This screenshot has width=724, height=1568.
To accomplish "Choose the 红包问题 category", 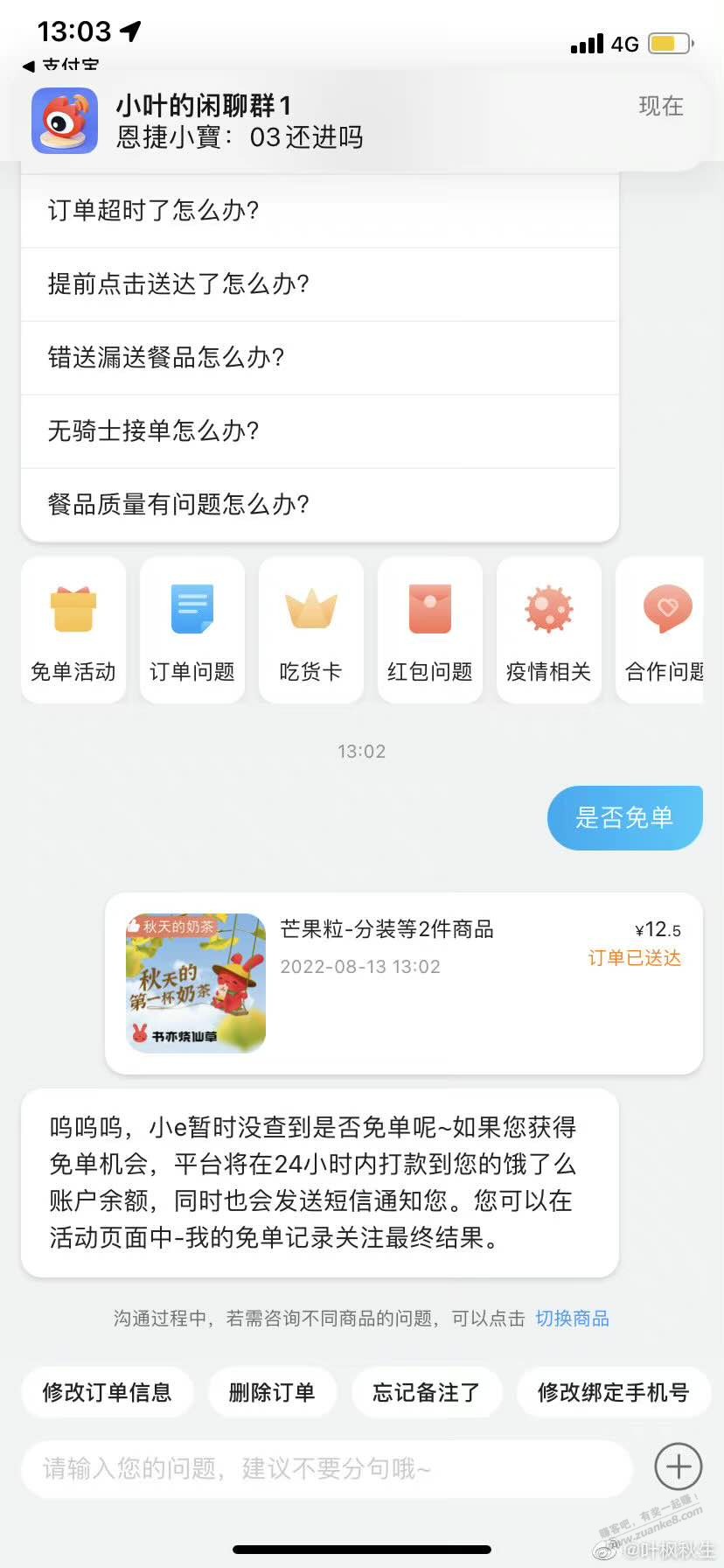I will click(430, 630).
